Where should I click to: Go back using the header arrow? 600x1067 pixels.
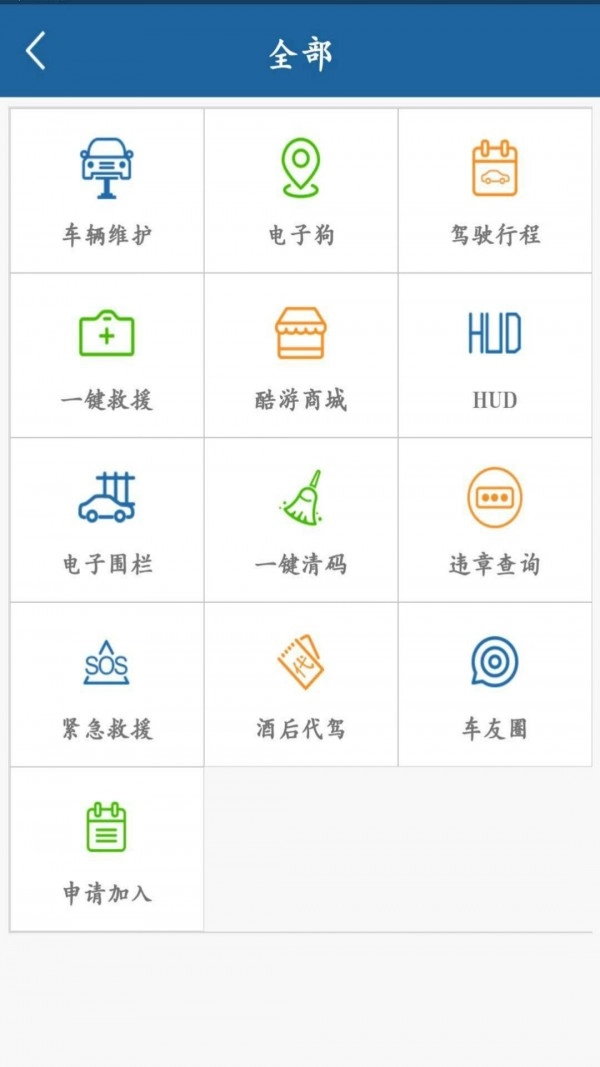pos(36,51)
